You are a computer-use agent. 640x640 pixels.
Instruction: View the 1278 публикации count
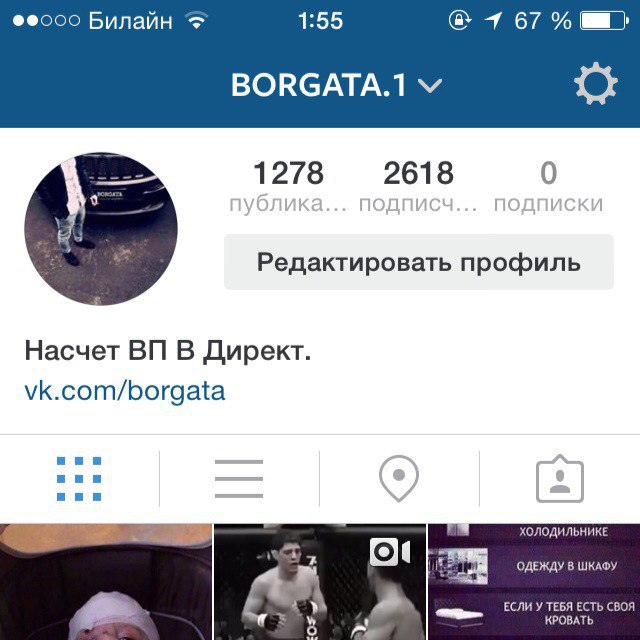[x=288, y=186]
